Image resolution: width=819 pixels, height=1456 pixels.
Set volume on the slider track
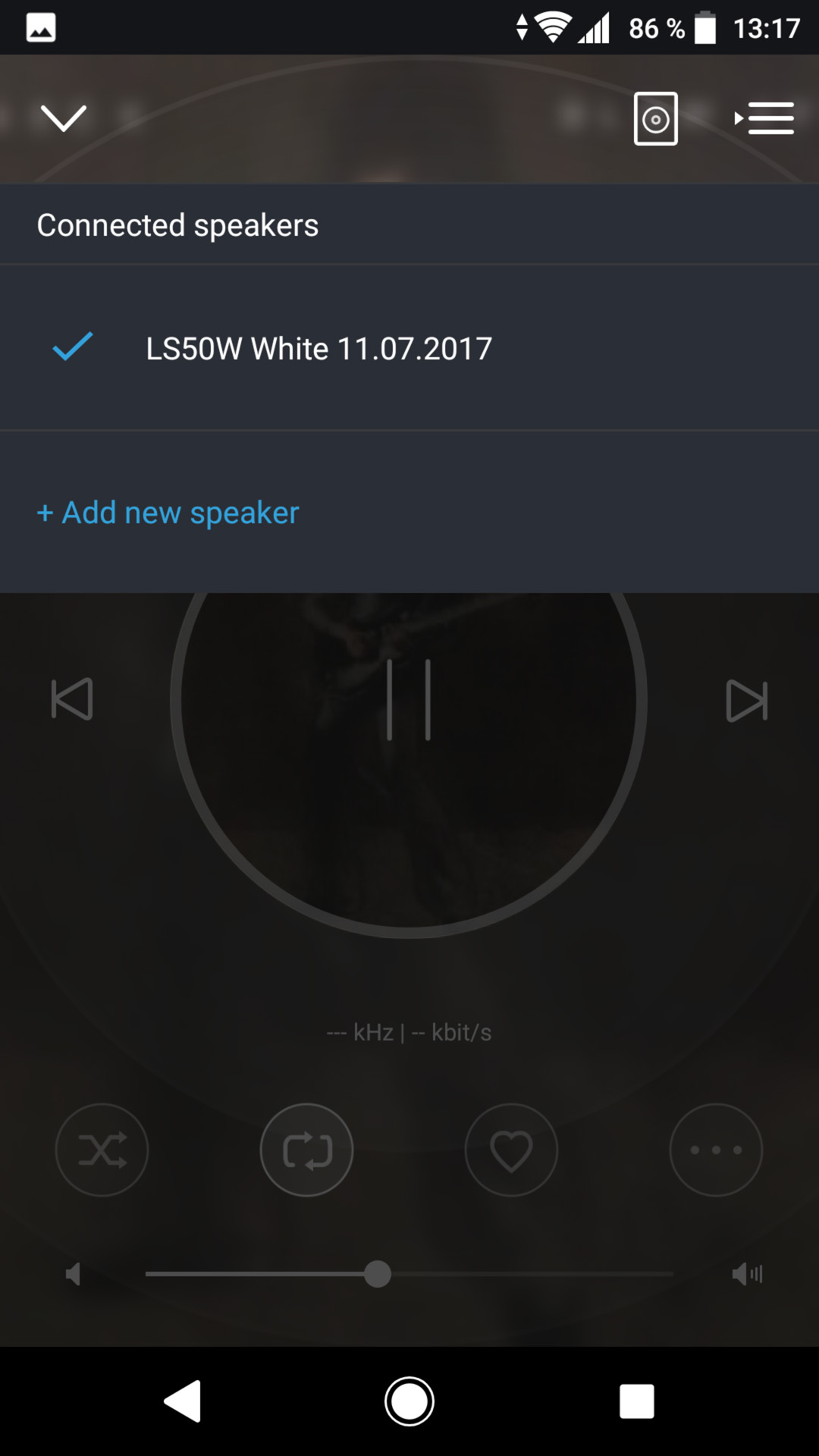pos(409,1274)
